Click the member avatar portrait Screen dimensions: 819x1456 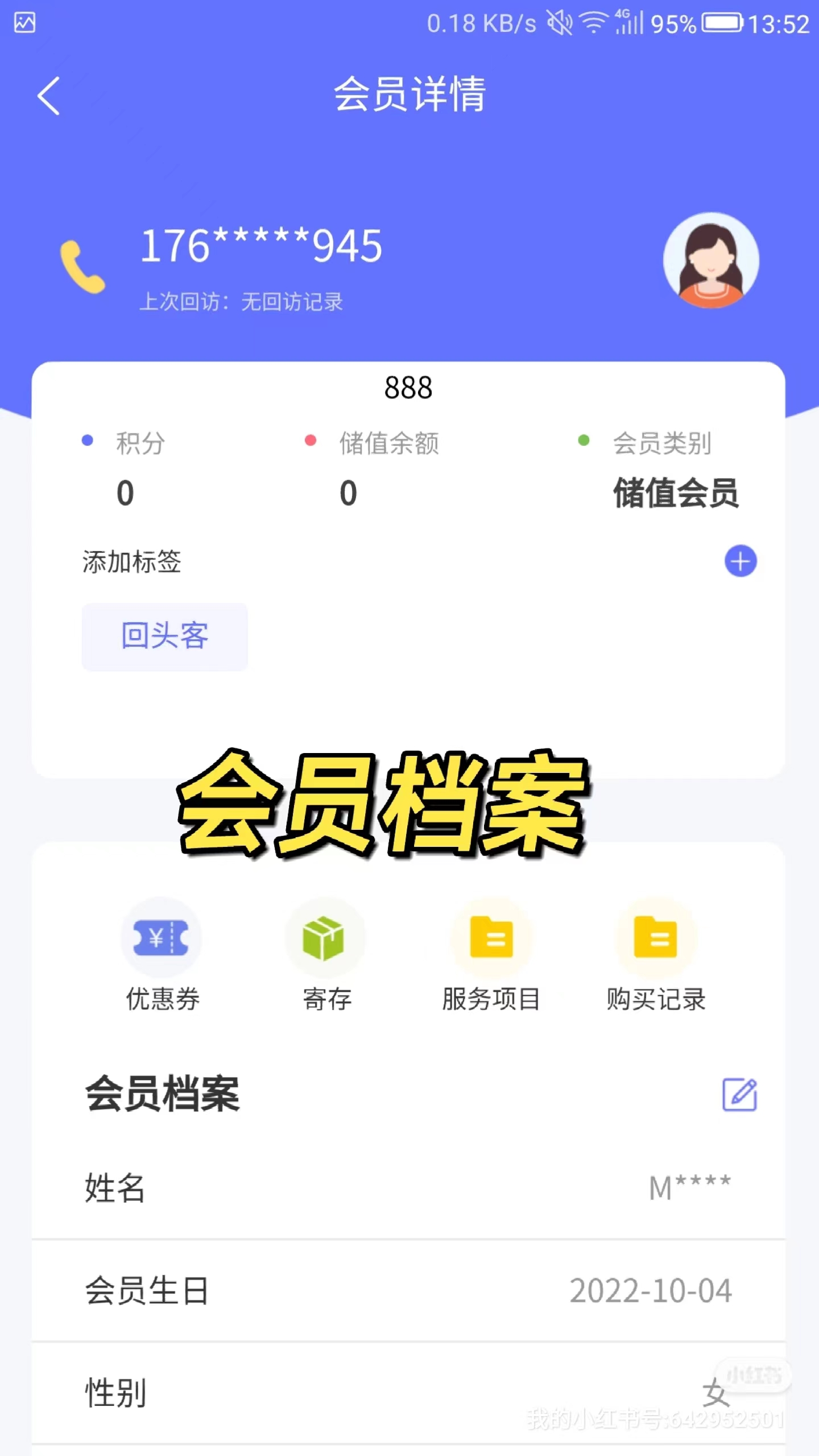[x=710, y=259]
